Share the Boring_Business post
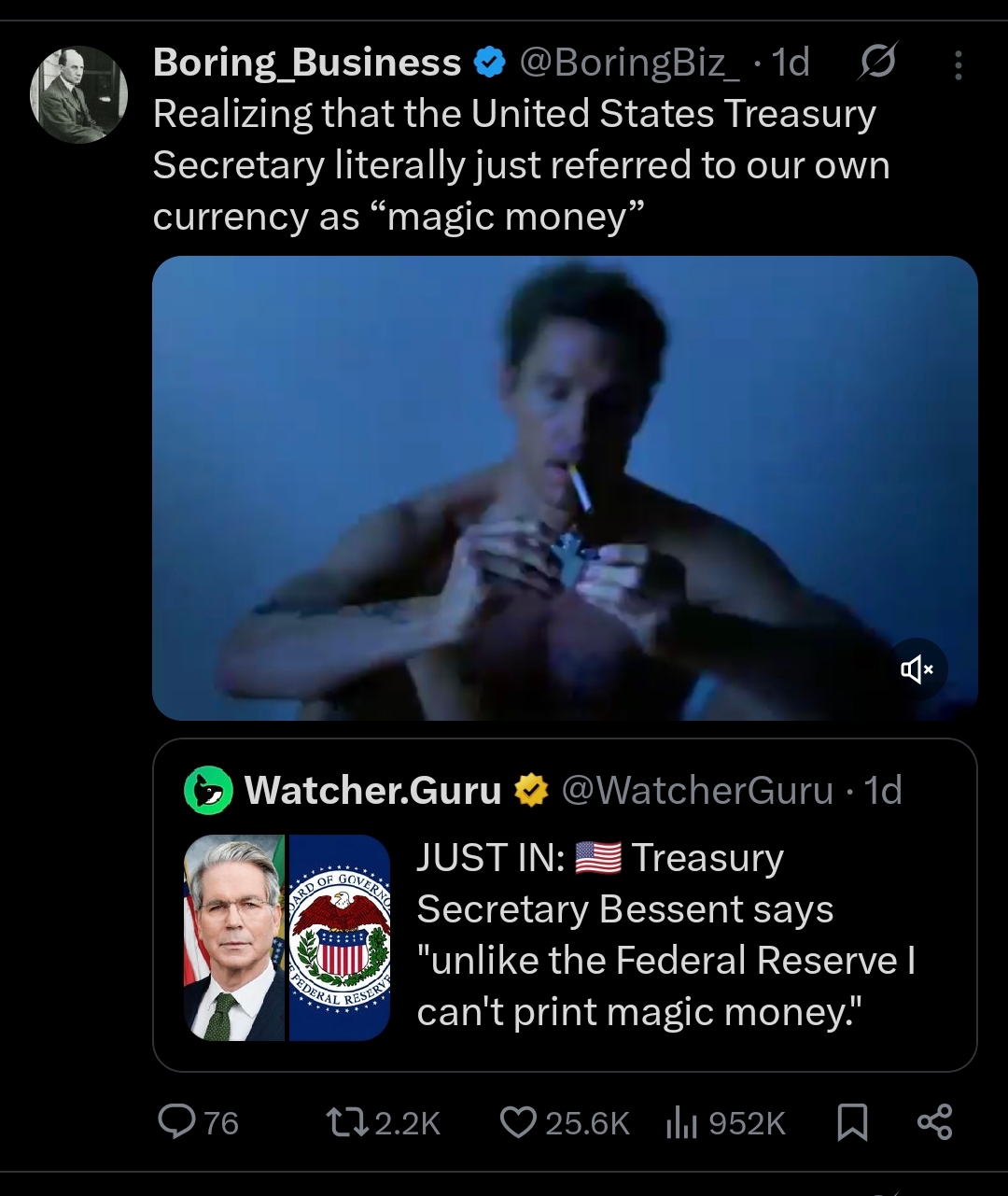The width and height of the screenshot is (1008, 1196). point(934,1122)
